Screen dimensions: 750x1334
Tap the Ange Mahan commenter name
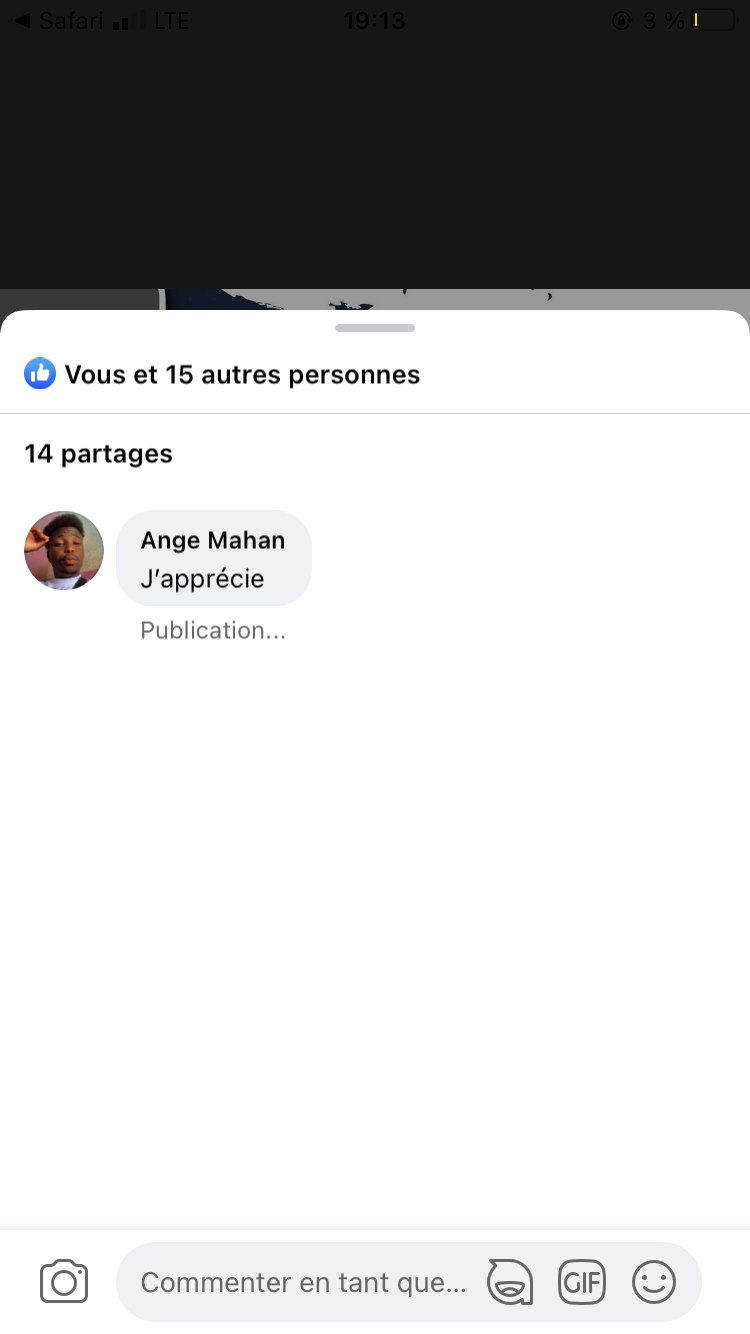[x=213, y=541]
